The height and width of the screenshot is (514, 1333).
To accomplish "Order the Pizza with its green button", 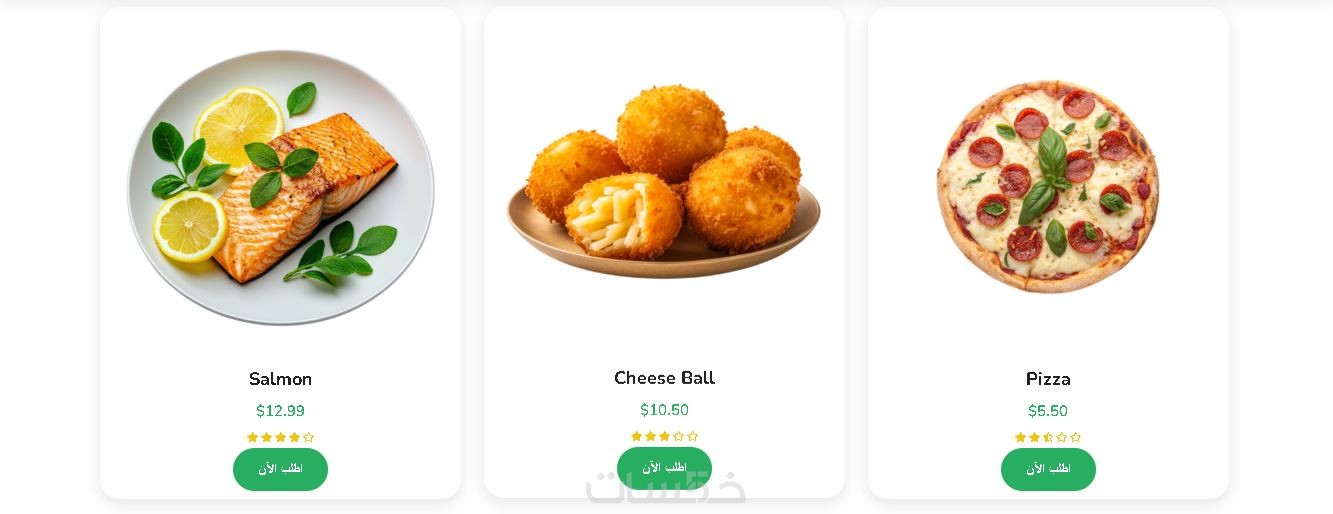I will tap(1048, 469).
